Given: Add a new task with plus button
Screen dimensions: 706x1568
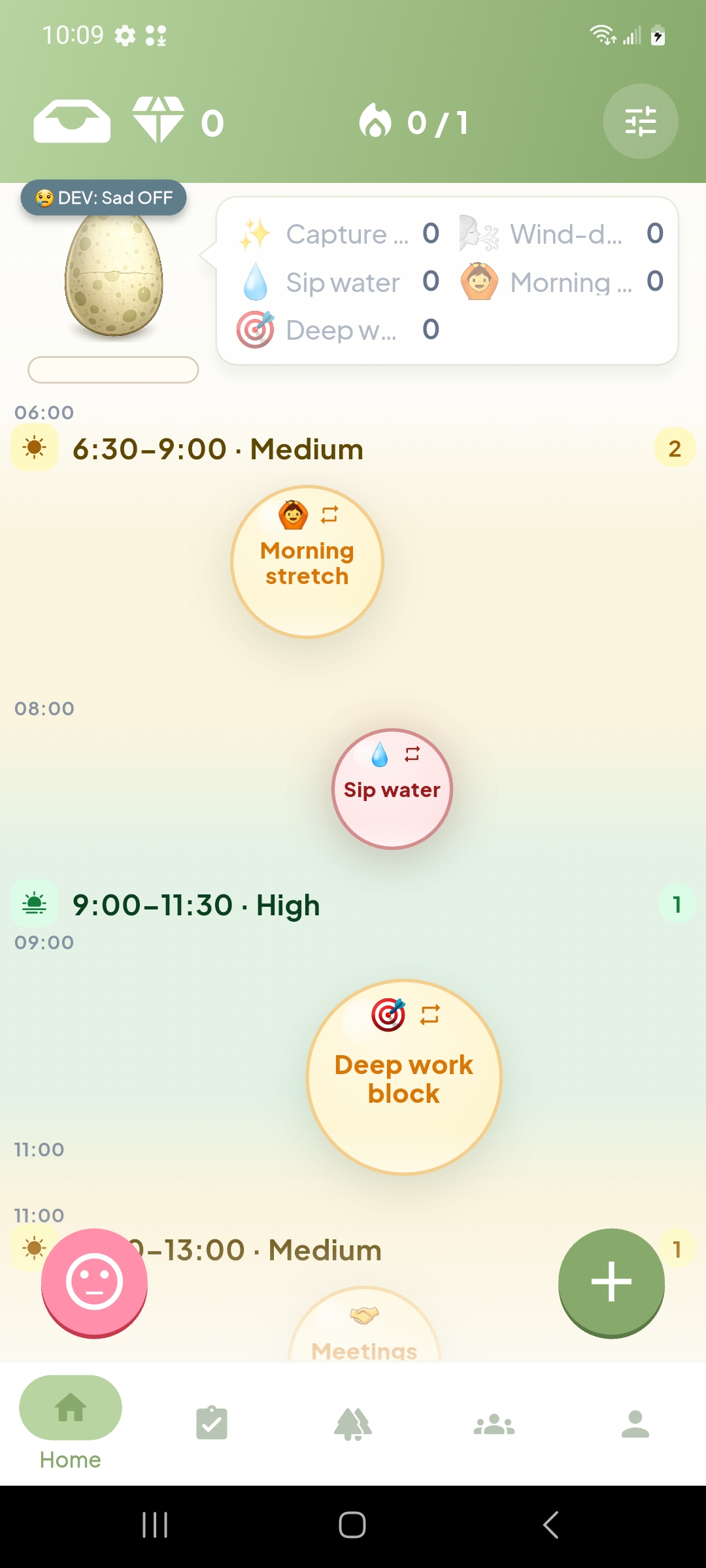Looking at the screenshot, I should 612,1282.
